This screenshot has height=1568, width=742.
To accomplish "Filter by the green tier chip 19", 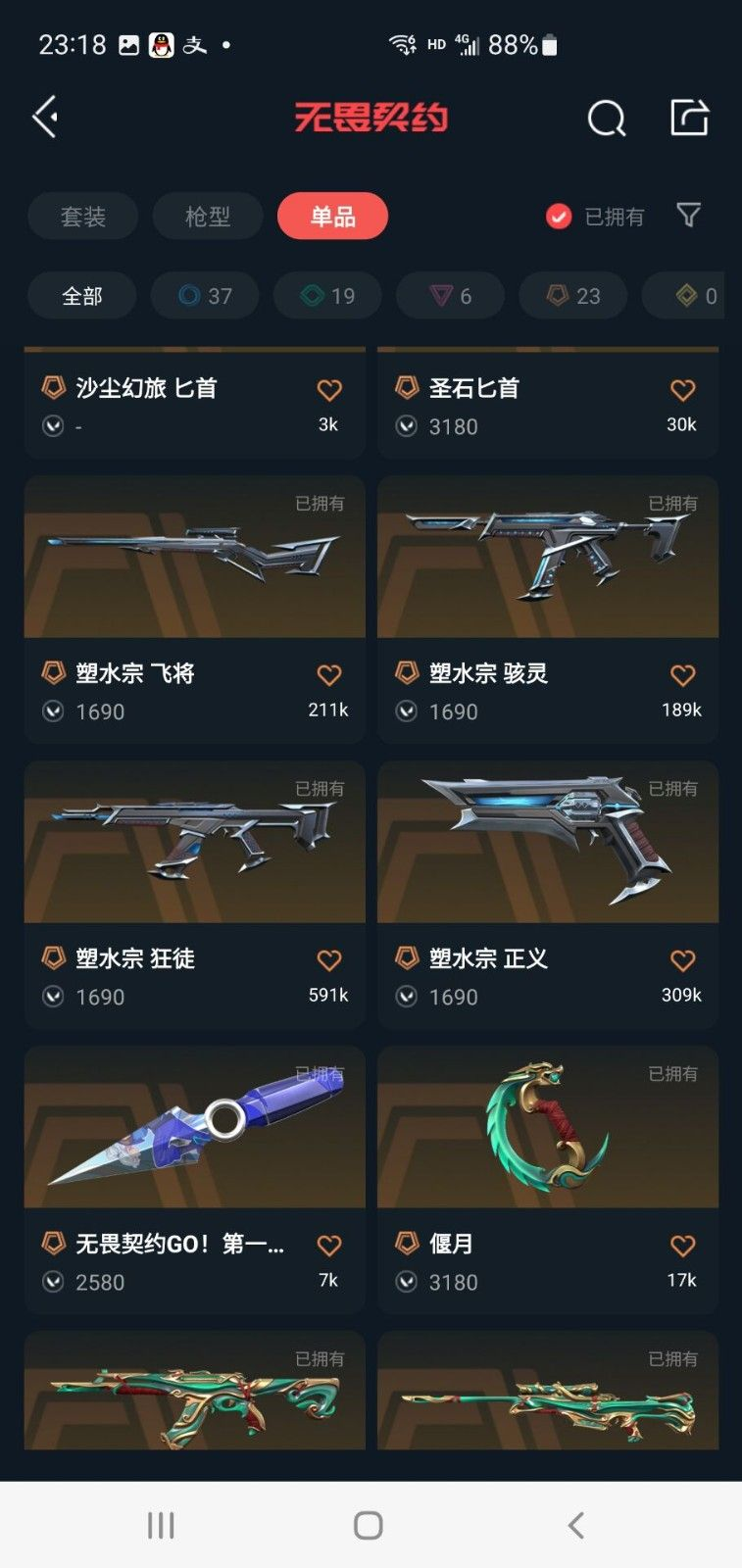I will pos(327,296).
